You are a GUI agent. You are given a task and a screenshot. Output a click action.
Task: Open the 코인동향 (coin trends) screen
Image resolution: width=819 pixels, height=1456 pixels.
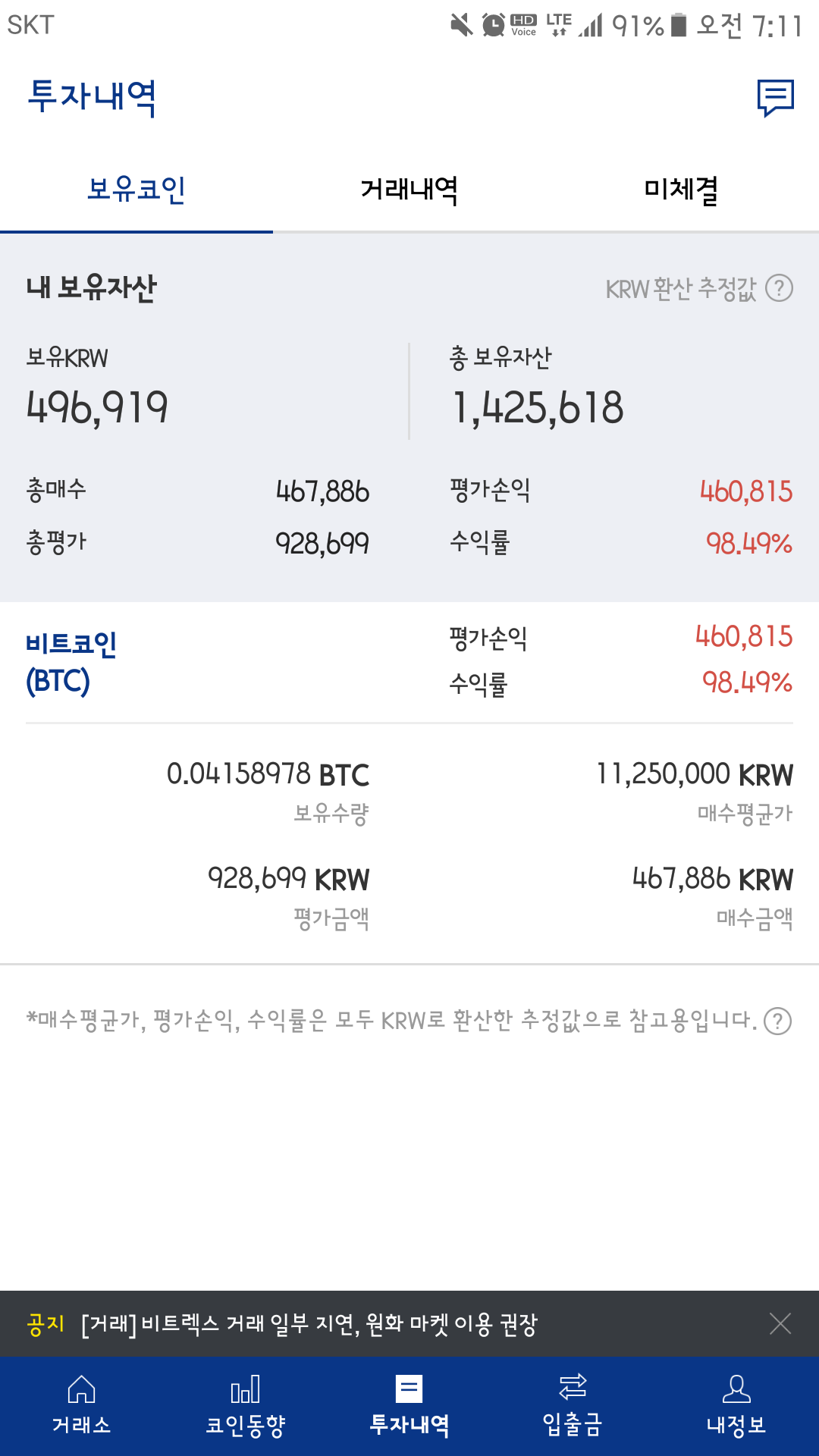pos(245,1407)
